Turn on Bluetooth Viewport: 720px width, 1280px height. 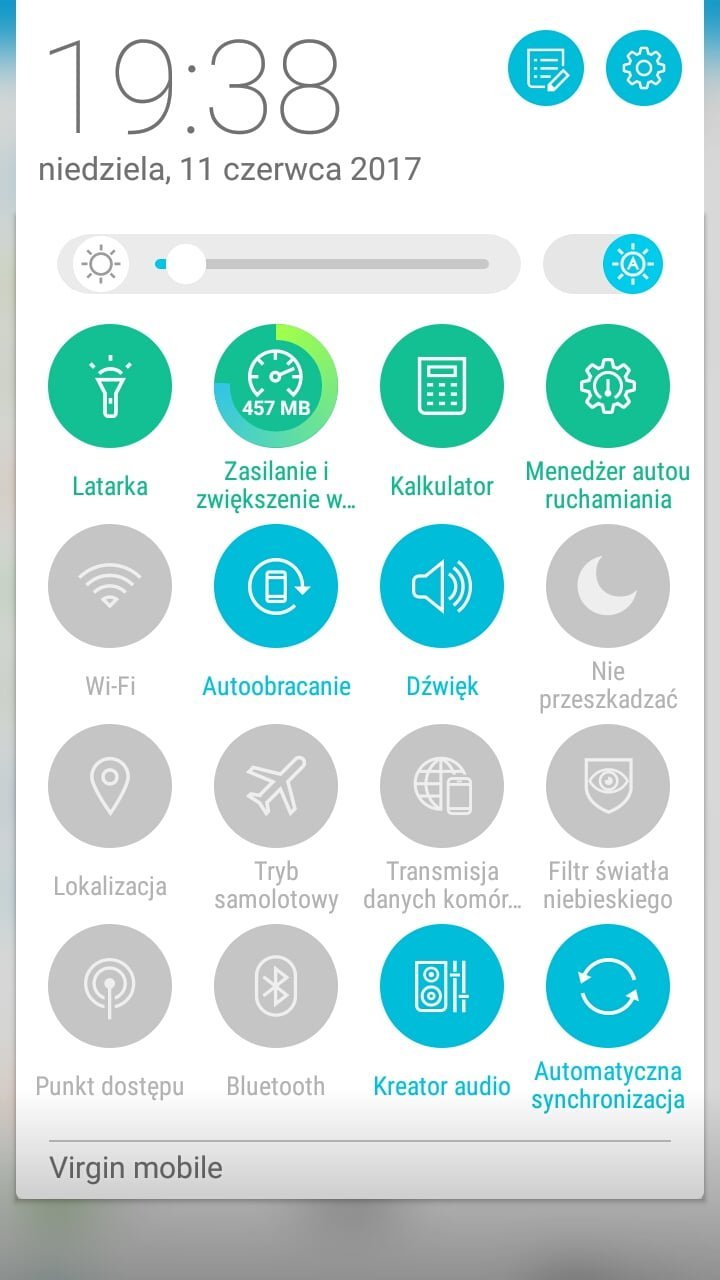coord(276,986)
